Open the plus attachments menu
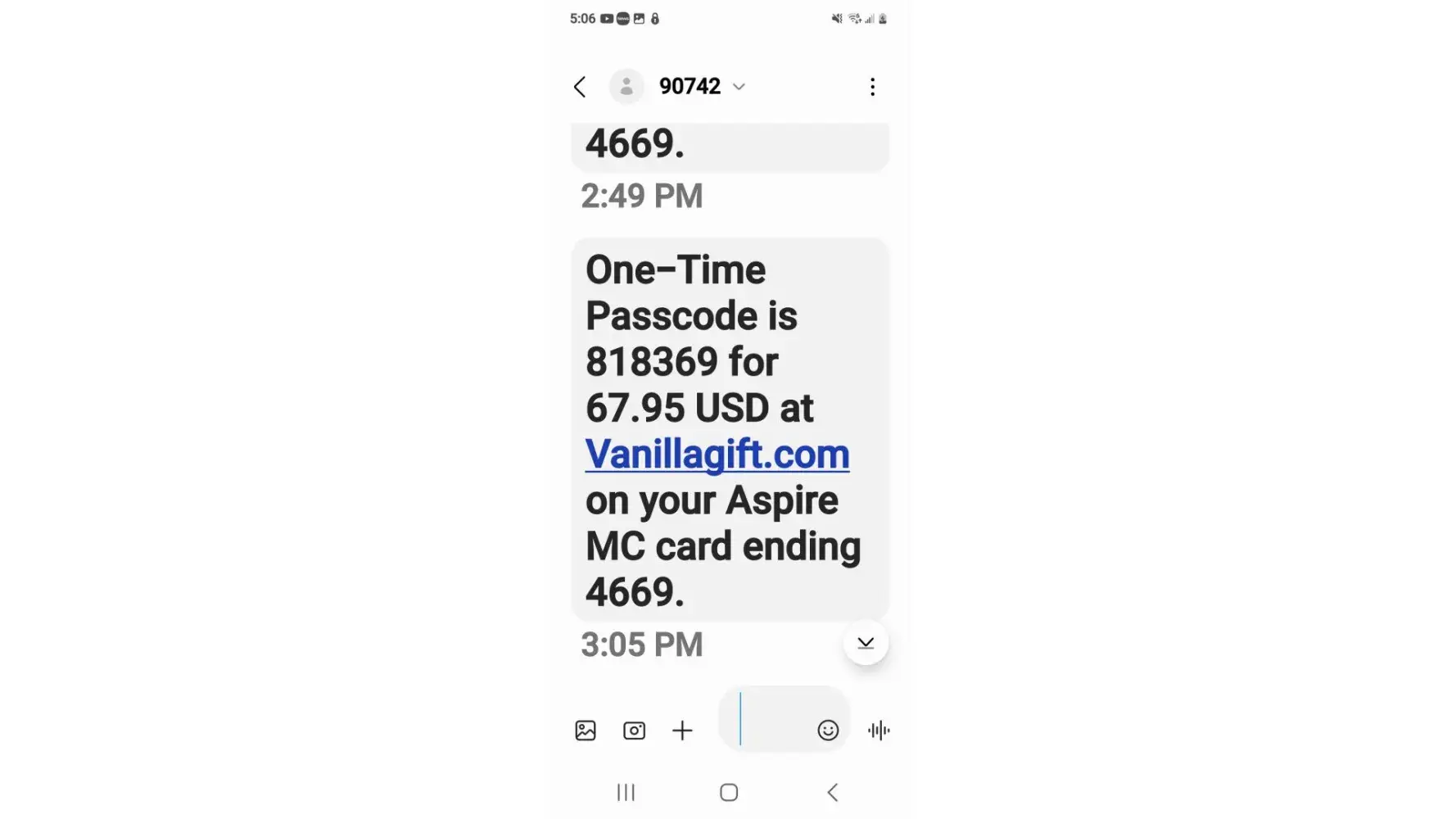The image size is (1456, 819). [x=682, y=731]
